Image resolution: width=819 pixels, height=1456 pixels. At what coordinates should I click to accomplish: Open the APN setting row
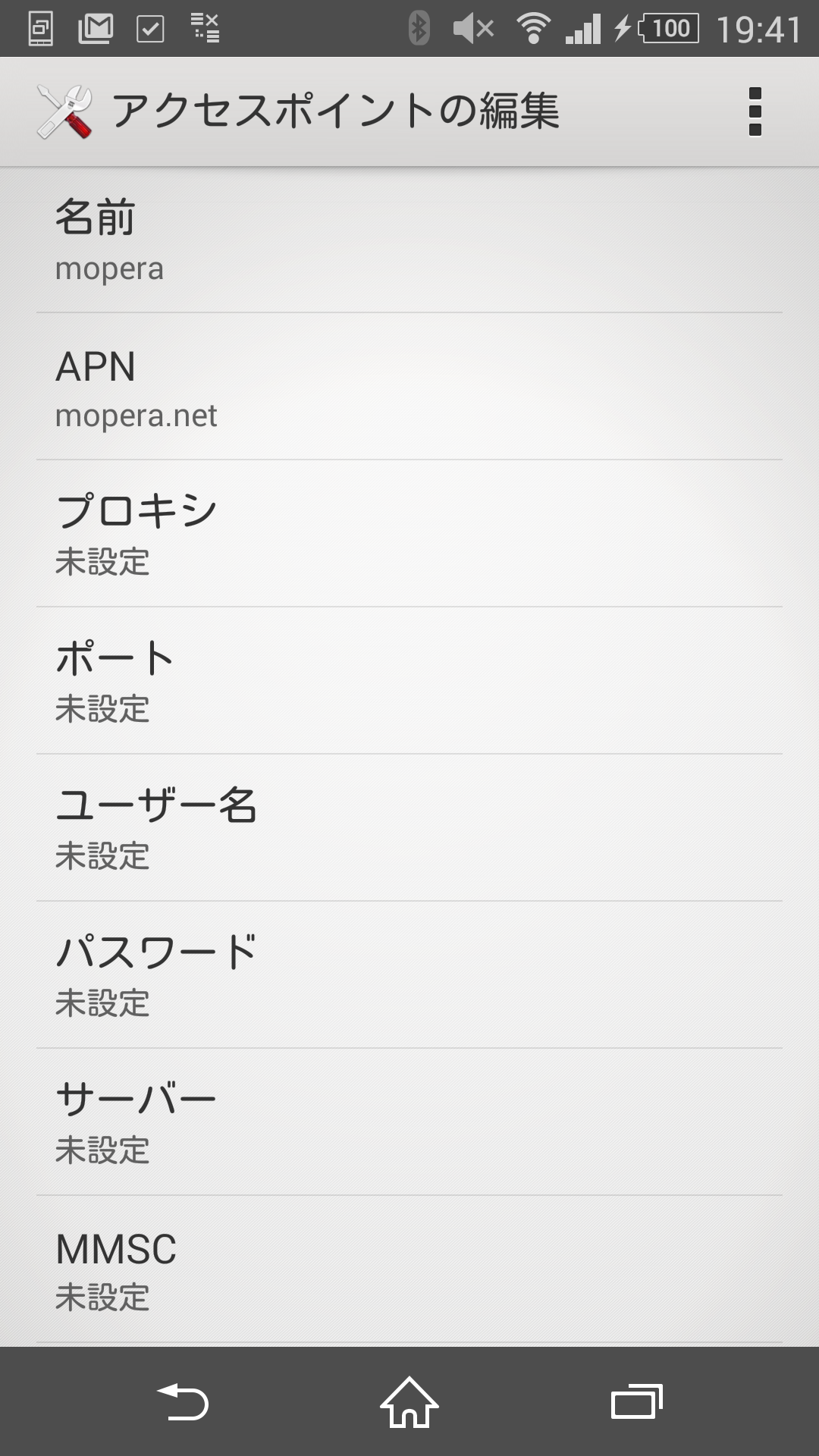409,387
